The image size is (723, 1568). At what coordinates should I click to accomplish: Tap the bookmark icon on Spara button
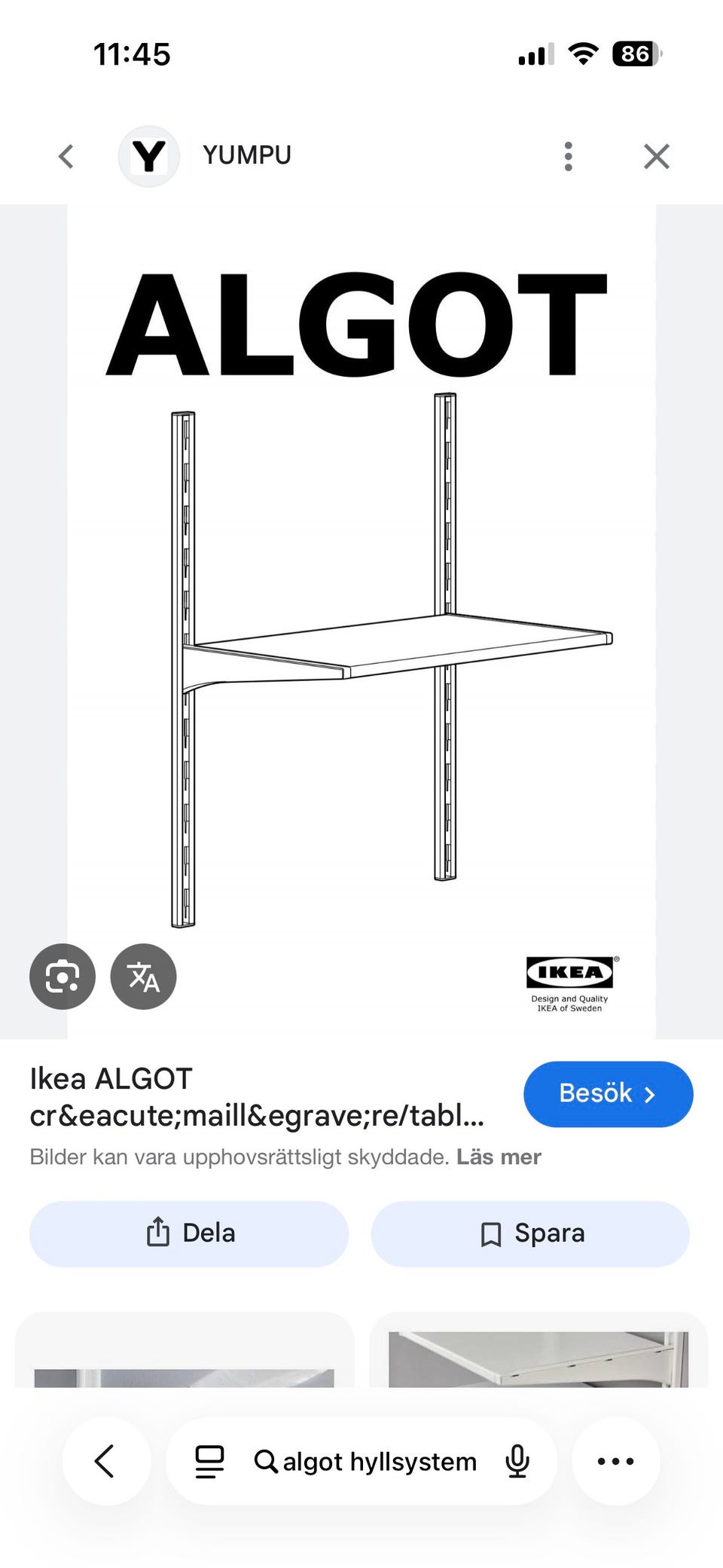tap(490, 1233)
